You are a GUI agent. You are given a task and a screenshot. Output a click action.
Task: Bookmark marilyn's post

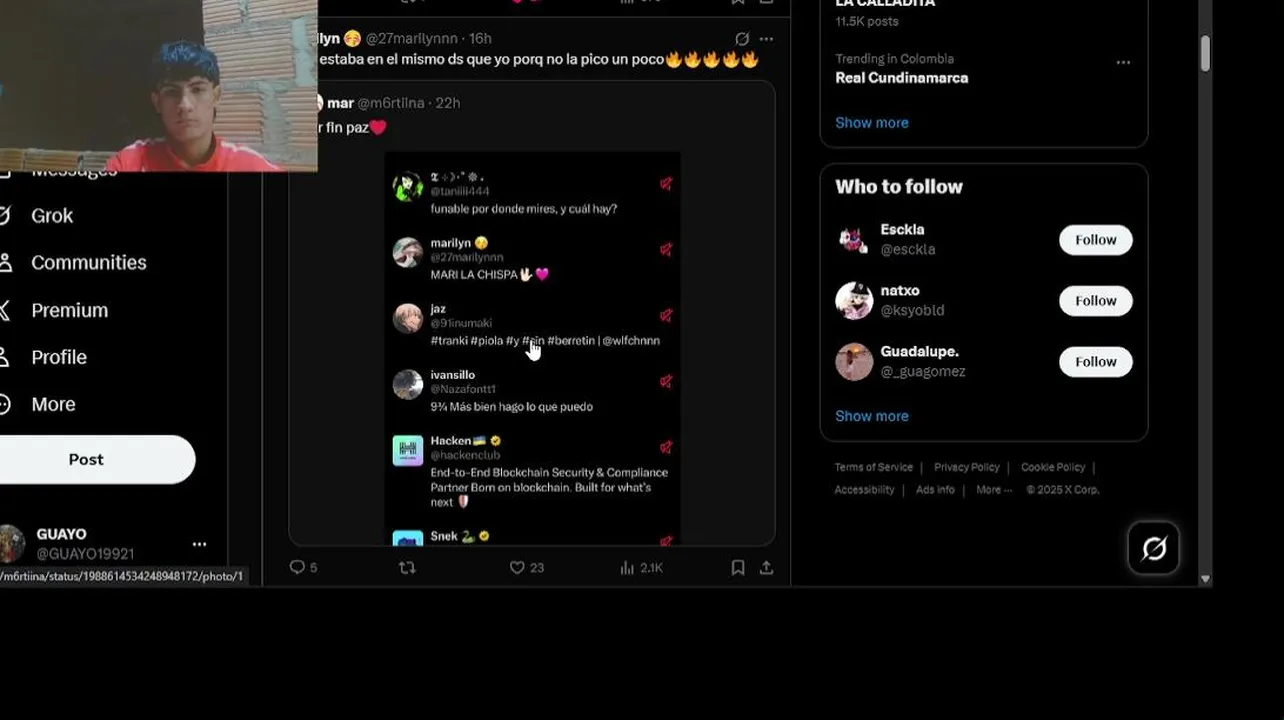click(737, 568)
